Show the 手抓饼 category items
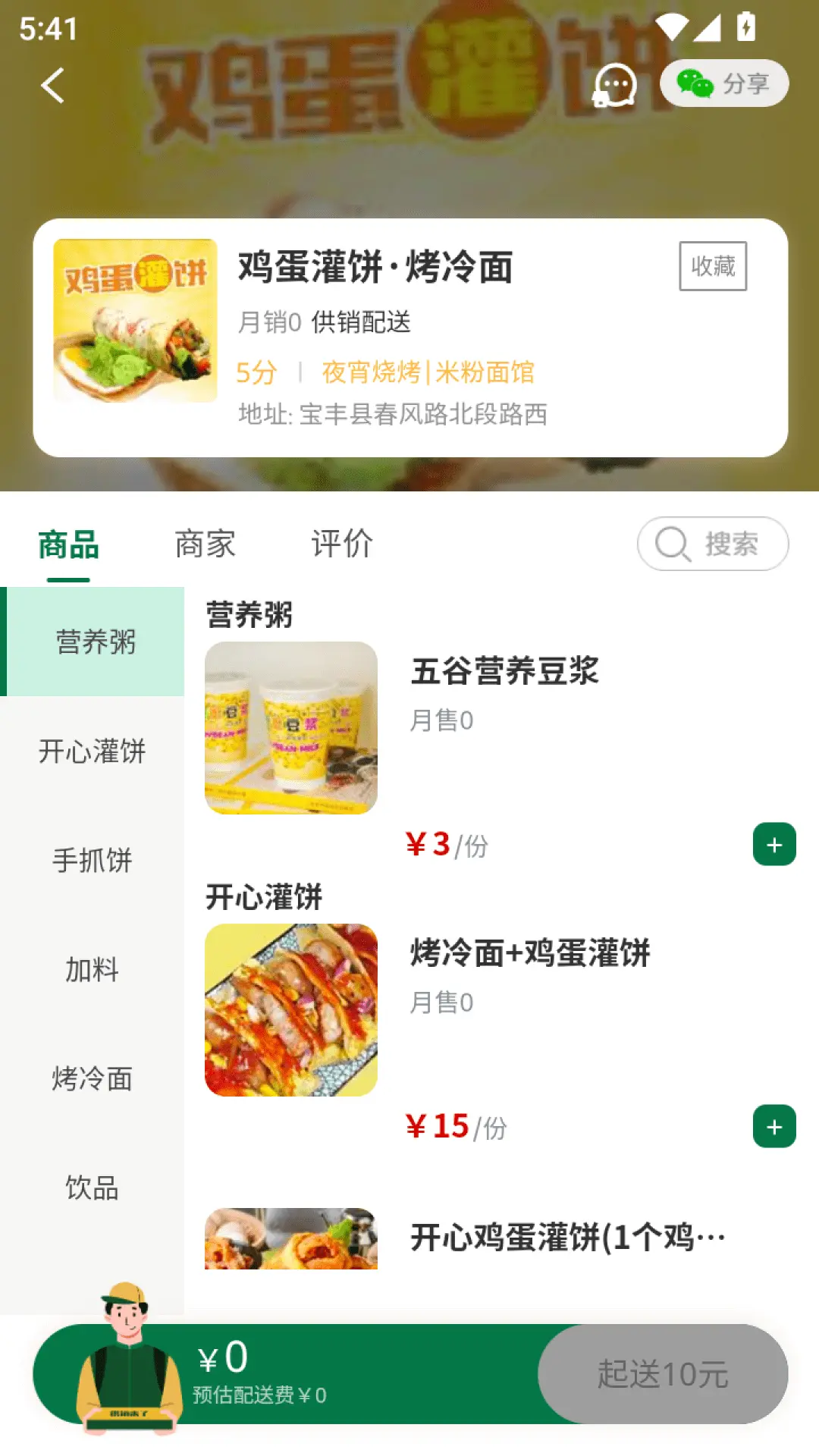 click(93, 861)
